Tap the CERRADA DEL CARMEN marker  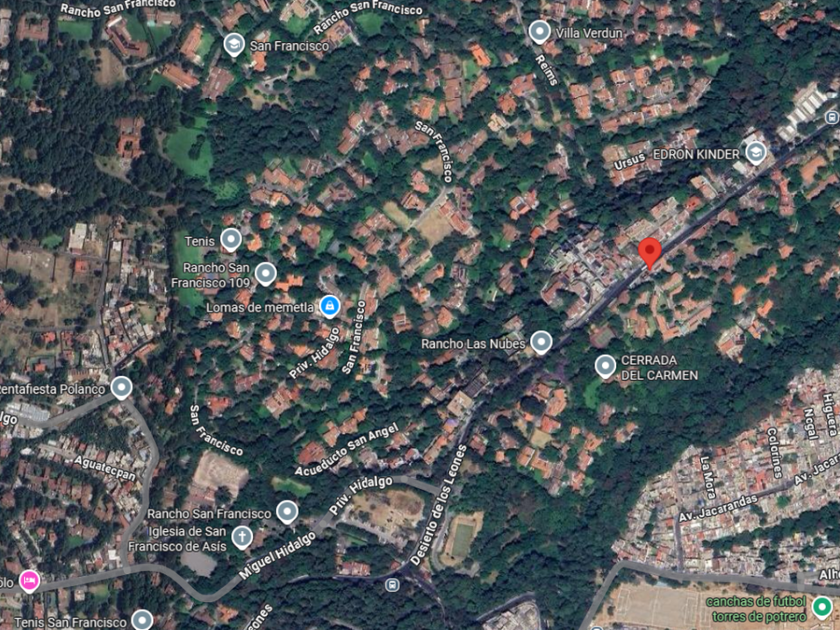coord(605,366)
